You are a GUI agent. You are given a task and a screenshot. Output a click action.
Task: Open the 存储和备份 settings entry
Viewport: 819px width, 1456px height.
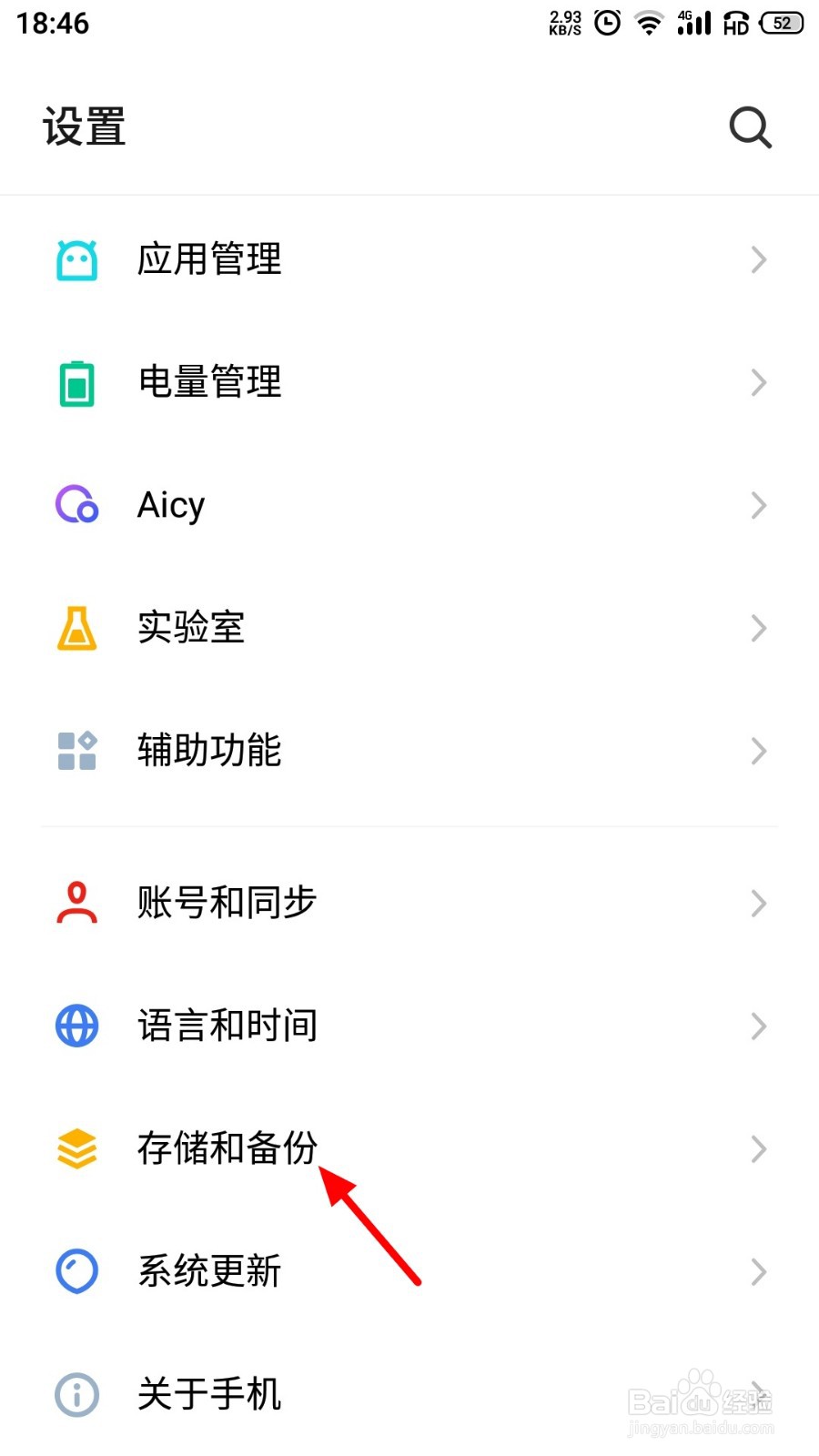226,1148
